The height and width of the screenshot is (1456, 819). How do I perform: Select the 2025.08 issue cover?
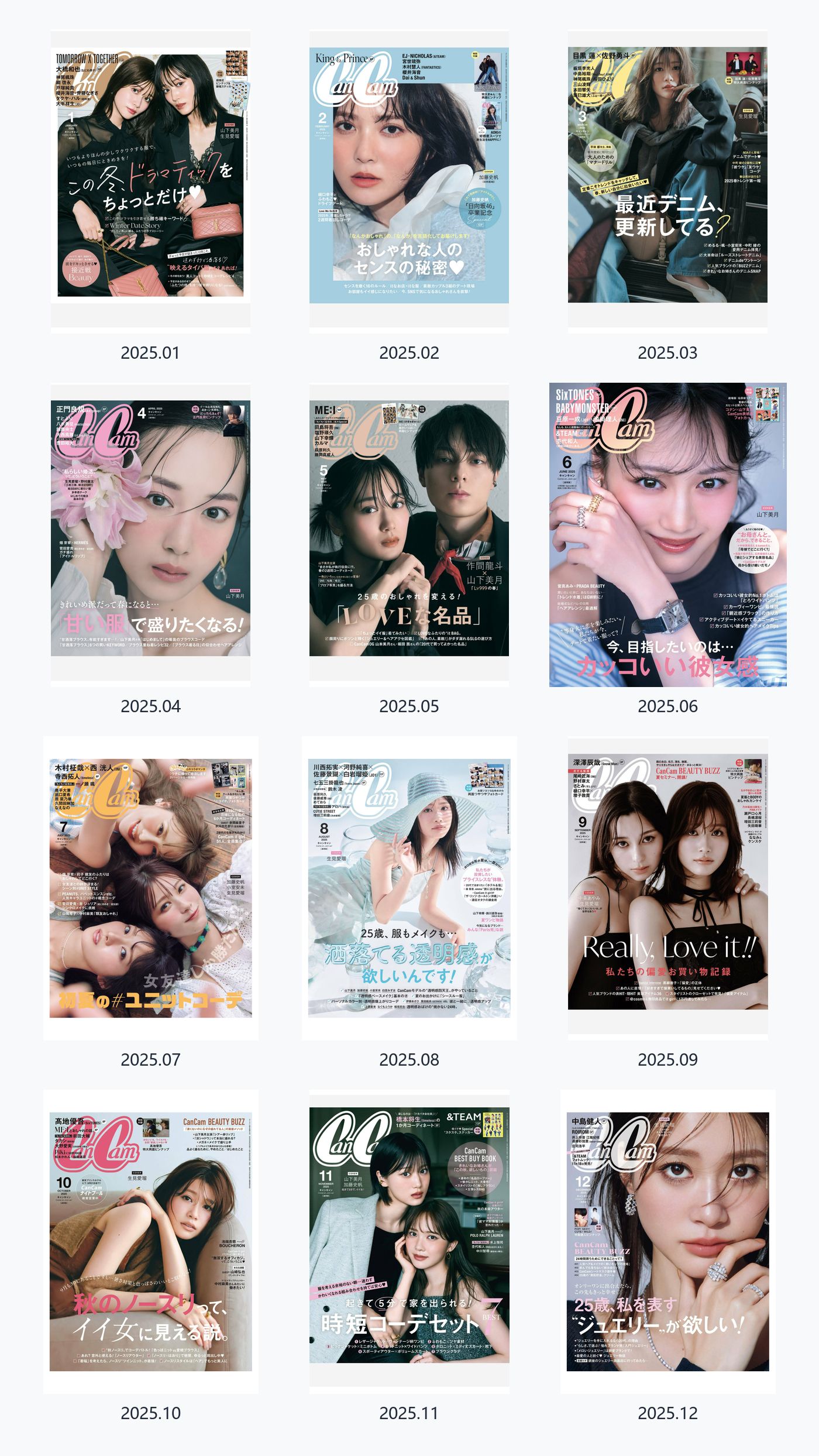click(409, 888)
